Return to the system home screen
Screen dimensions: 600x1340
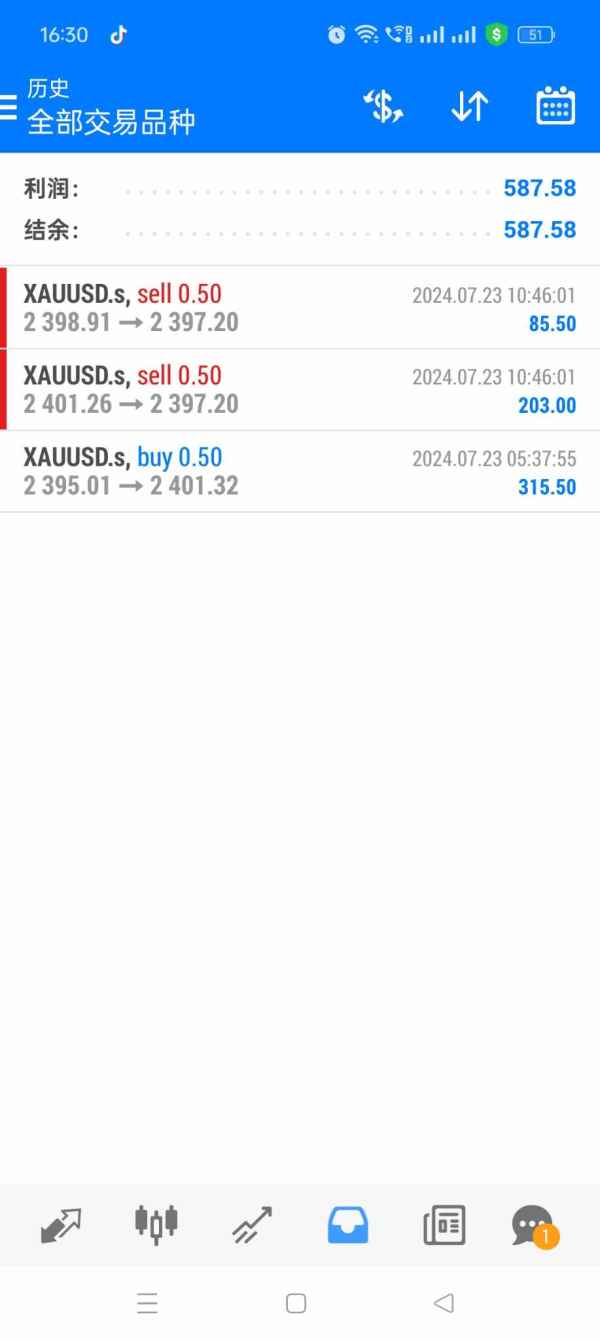[296, 1303]
